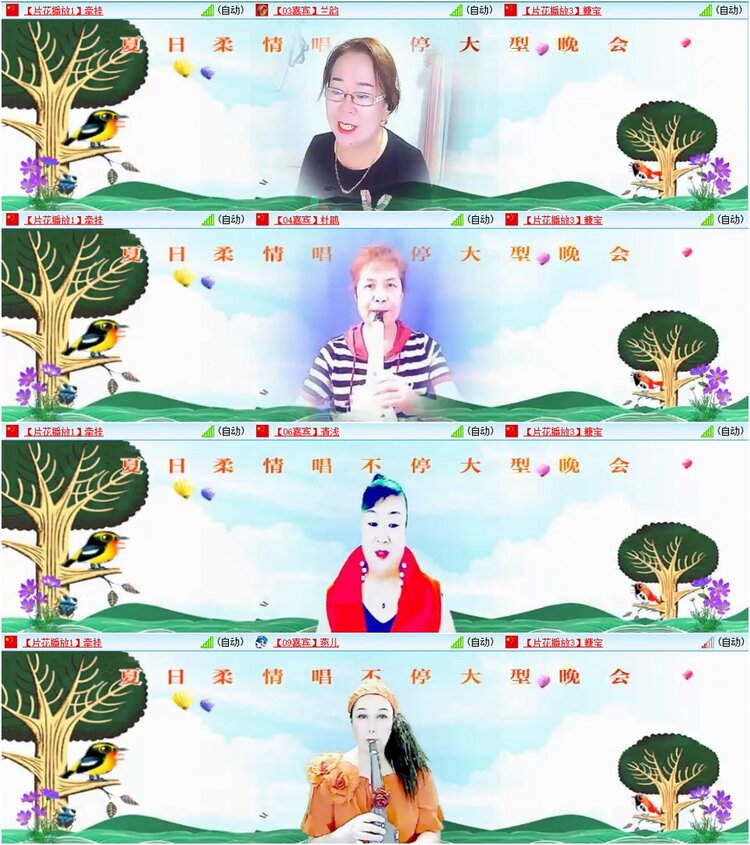Click the heart graphic in the 晚会 banner
The width and height of the screenshot is (750, 845).
[540, 46]
